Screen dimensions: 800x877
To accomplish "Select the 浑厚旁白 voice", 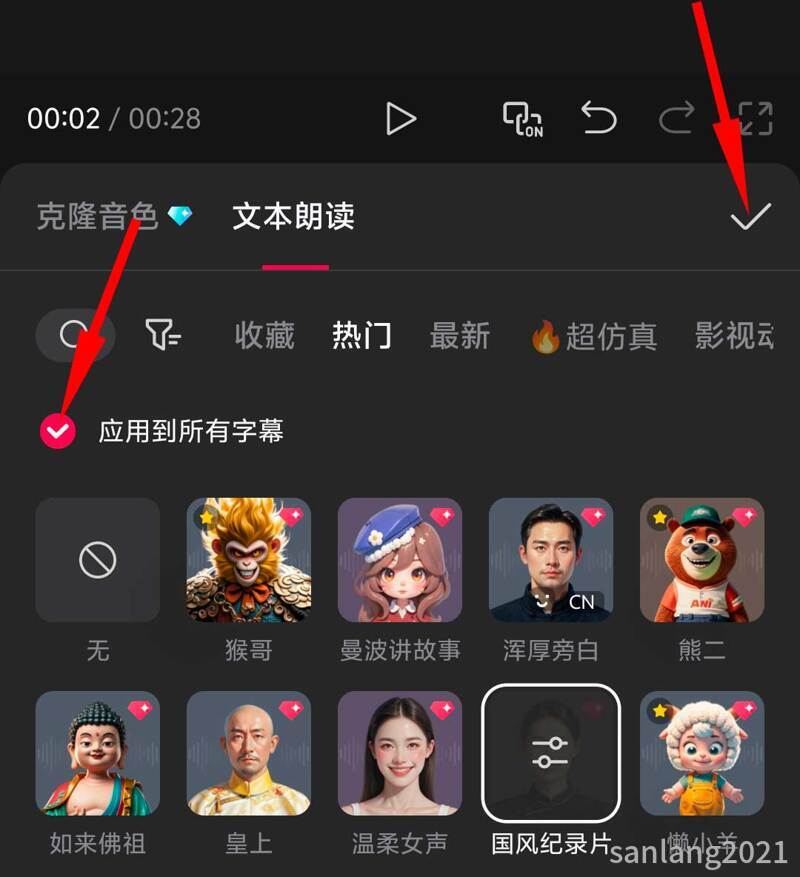I will pos(551,560).
